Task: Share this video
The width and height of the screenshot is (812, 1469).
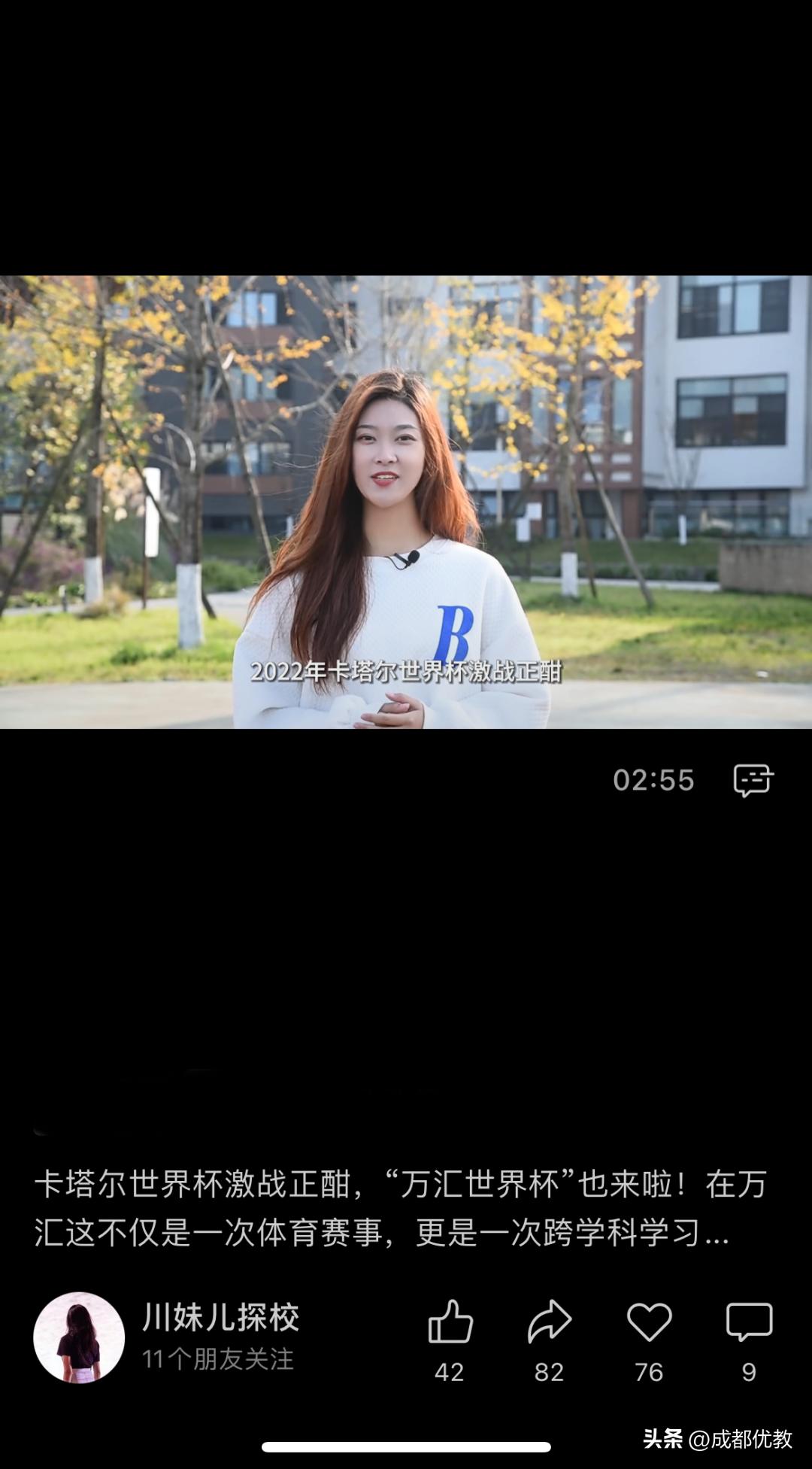Action: pyautogui.click(x=550, y=1322)
